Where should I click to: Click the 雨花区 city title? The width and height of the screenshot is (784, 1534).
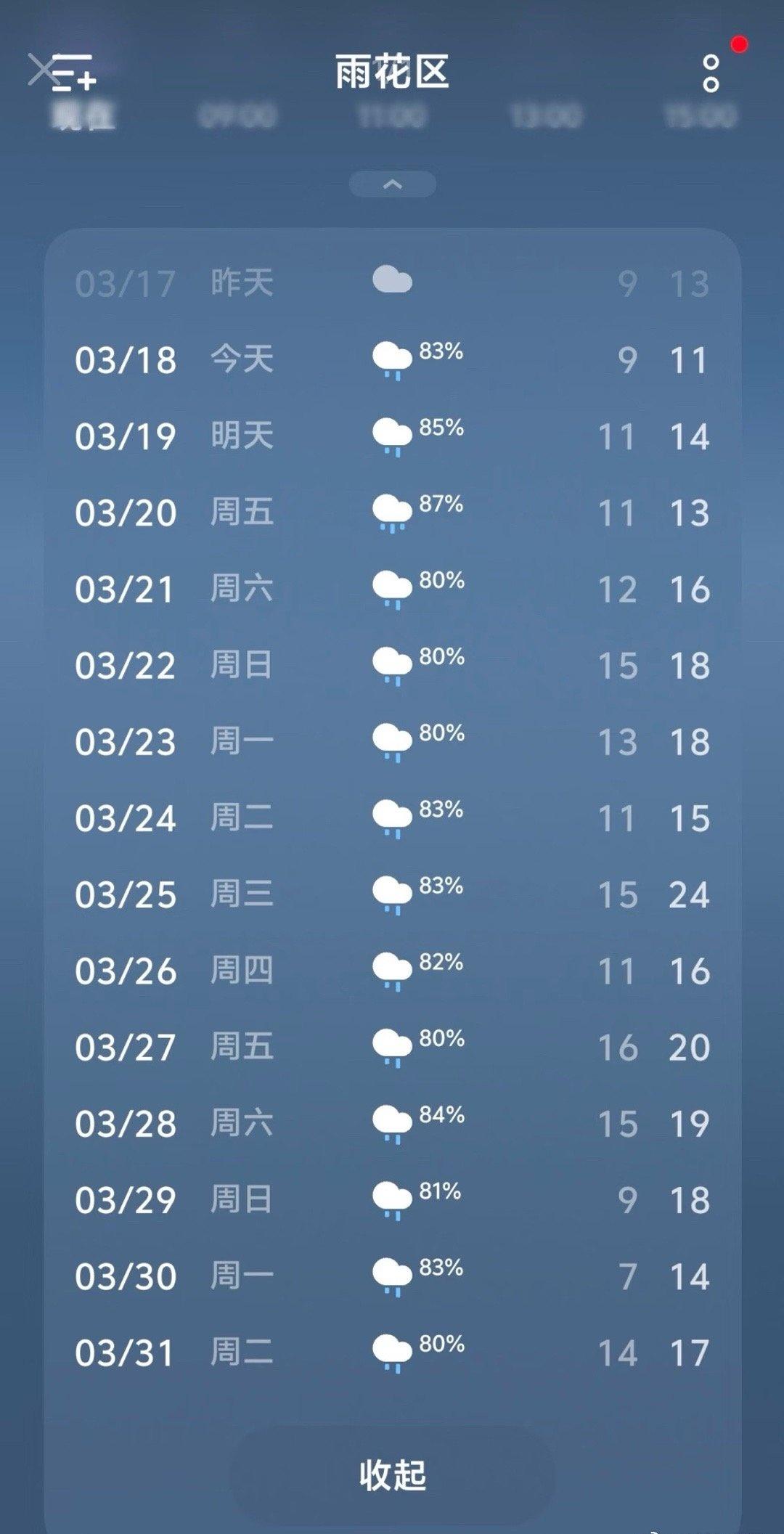pos(392,70)
